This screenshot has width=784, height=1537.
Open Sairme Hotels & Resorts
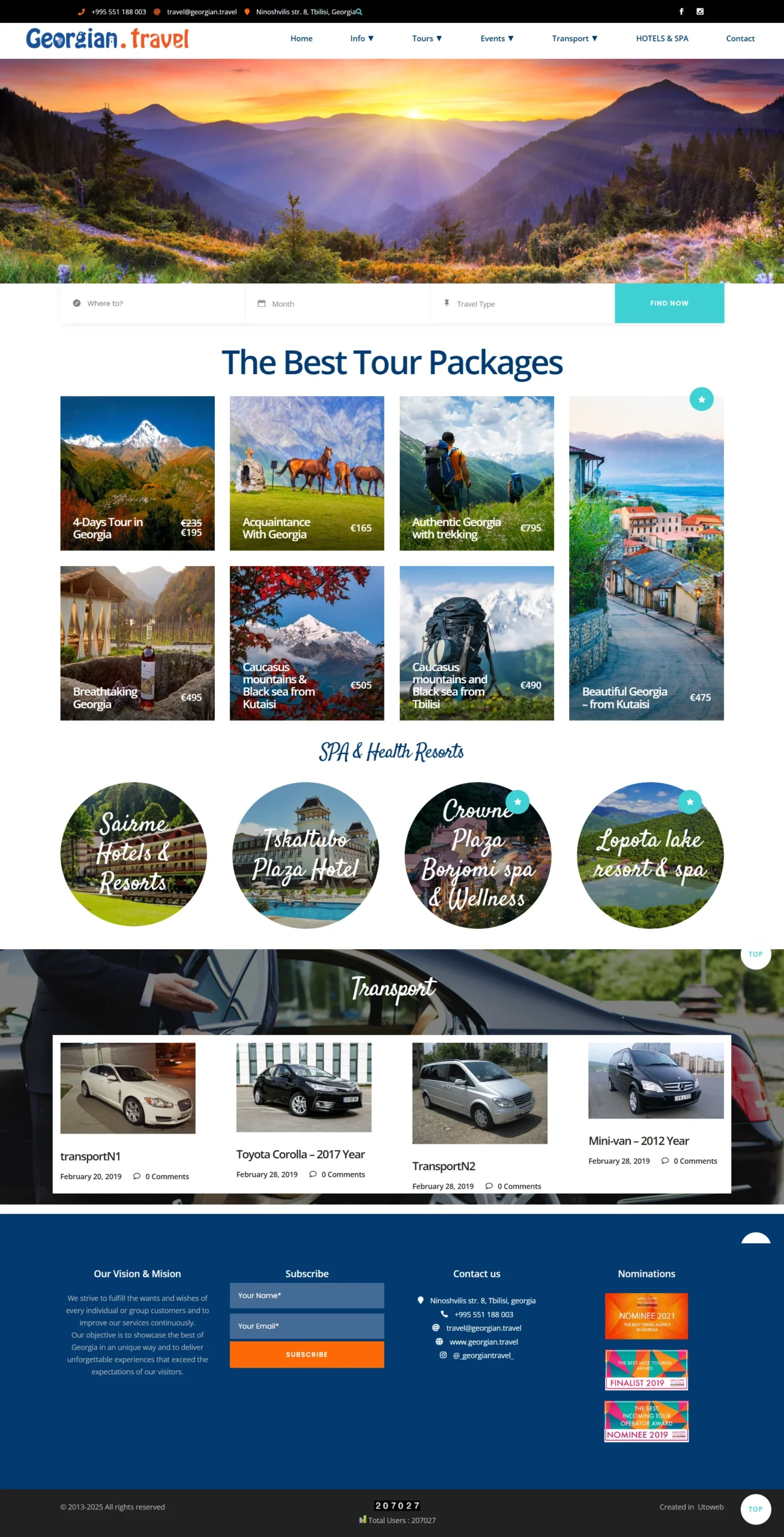coord(134,854)
